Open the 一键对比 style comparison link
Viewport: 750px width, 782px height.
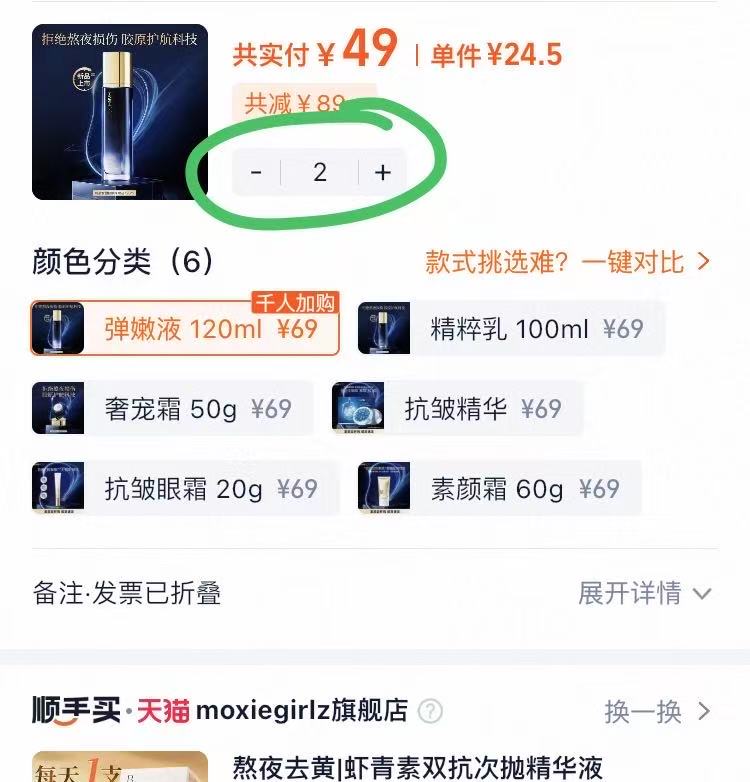pos(567,262)
